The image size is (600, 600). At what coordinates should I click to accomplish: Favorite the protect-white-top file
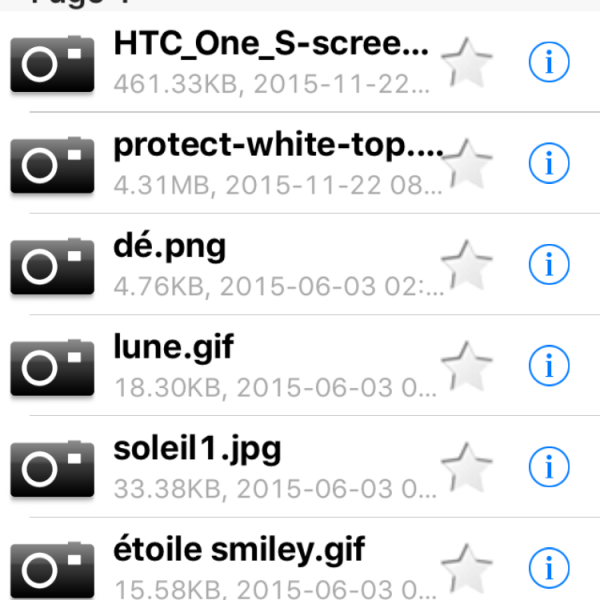click(466, 164)
